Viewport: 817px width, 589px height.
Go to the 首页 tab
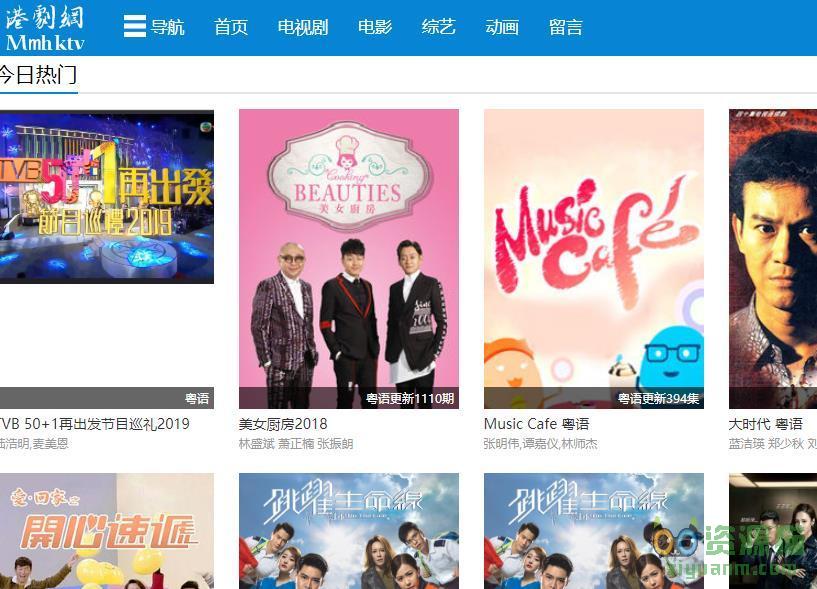click(231, 27)
